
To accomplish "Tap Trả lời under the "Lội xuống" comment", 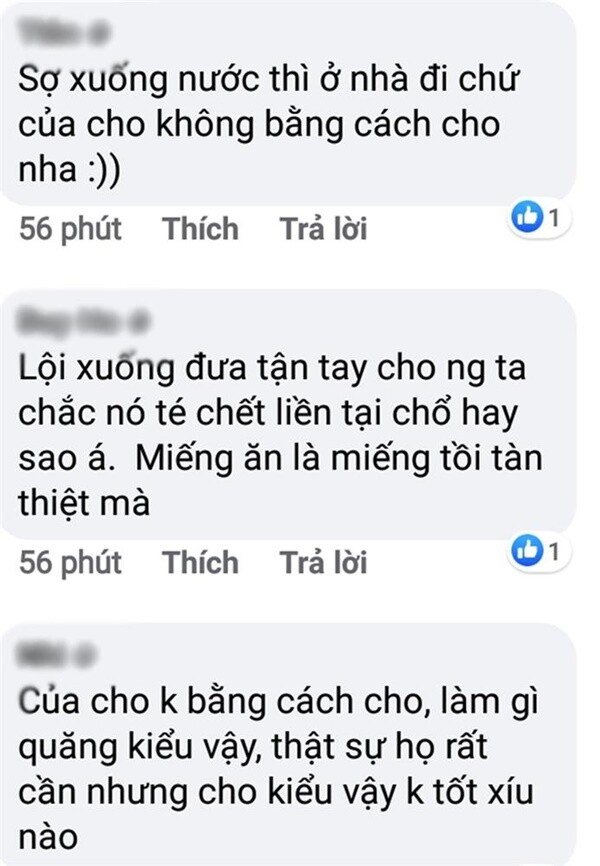I will tap(323, 562).
